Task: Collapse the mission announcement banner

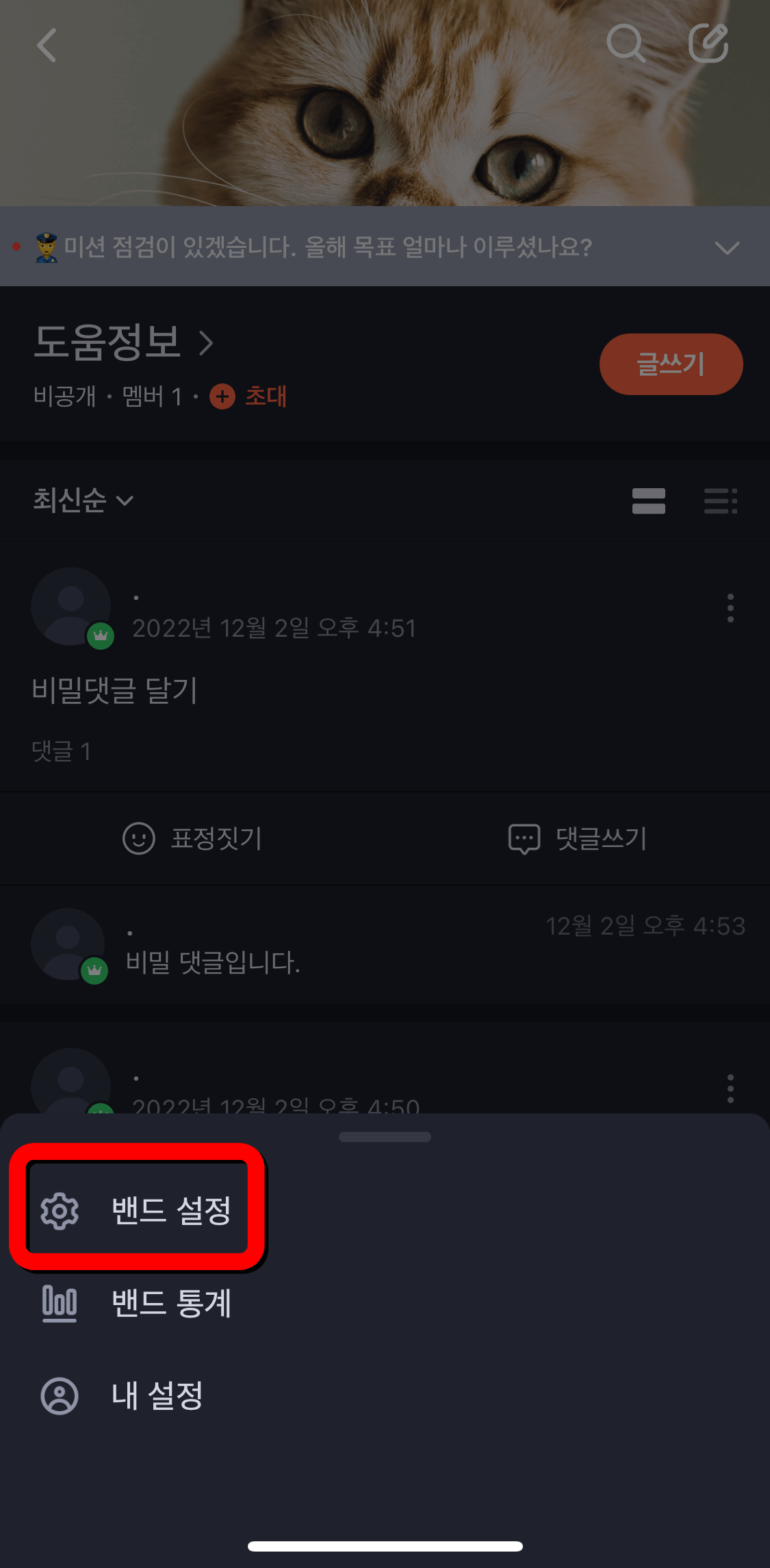Action: (x=728, y=249)
